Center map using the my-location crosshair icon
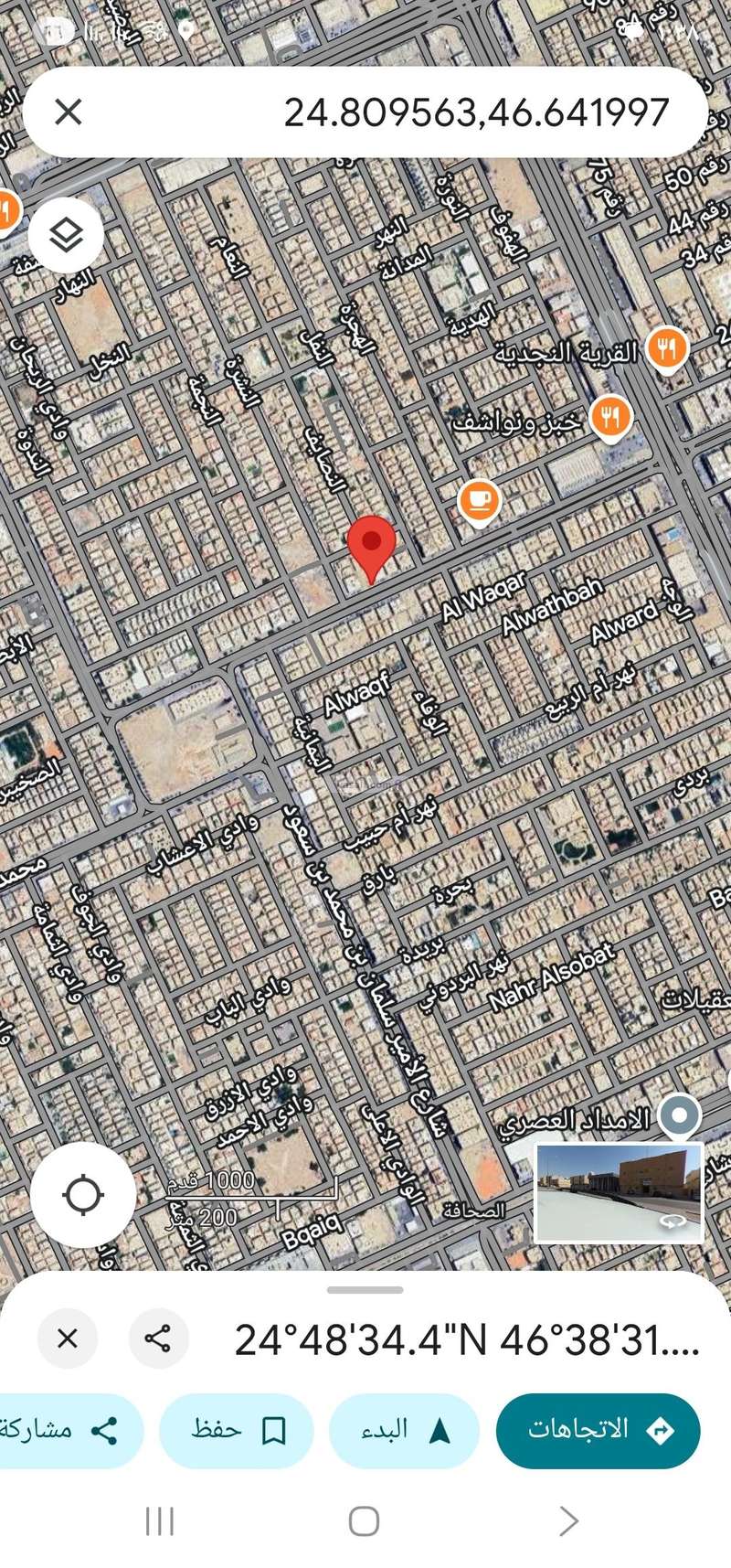731x1568 pixels. point(83,1193)
